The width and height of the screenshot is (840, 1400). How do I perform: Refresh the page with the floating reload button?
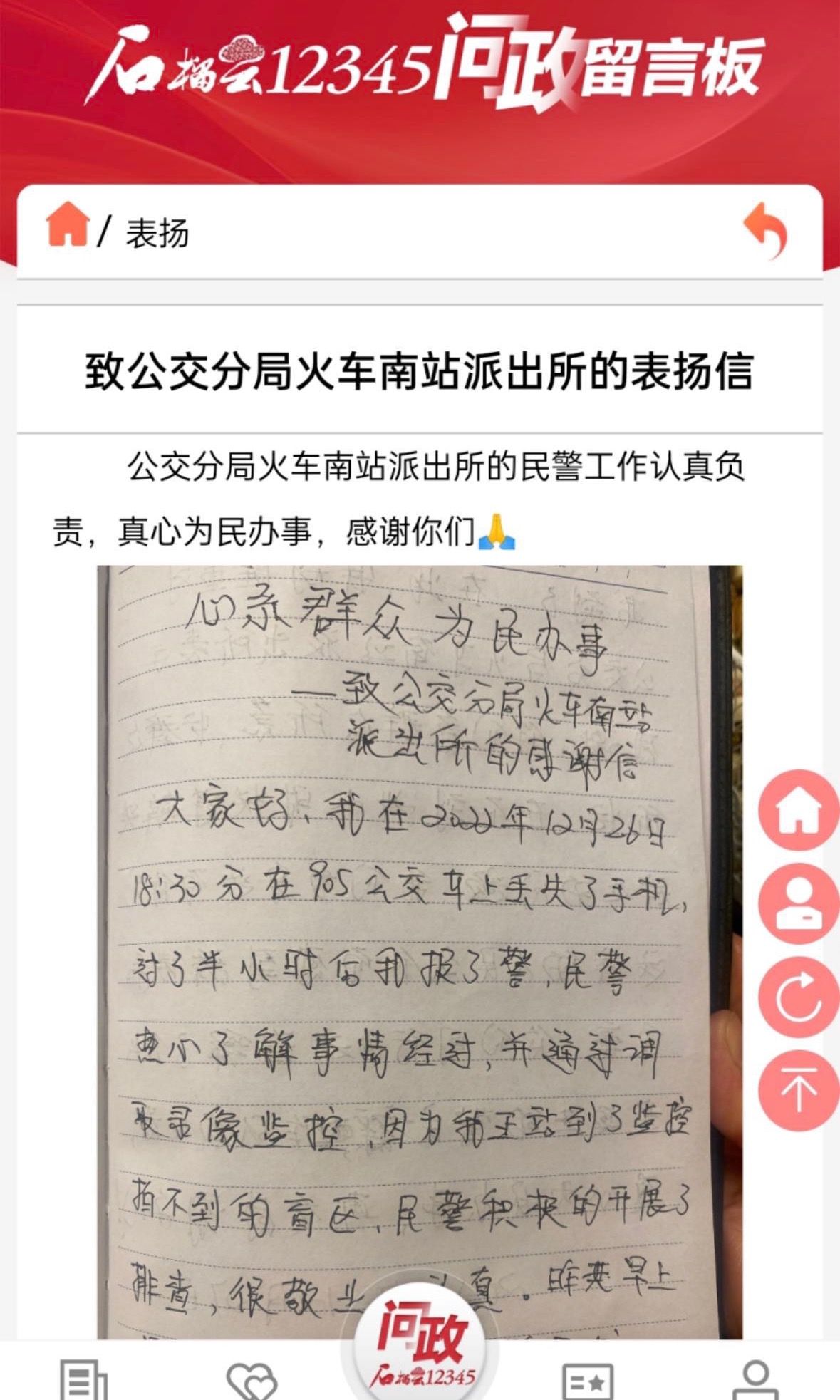[x=799, y=997]
